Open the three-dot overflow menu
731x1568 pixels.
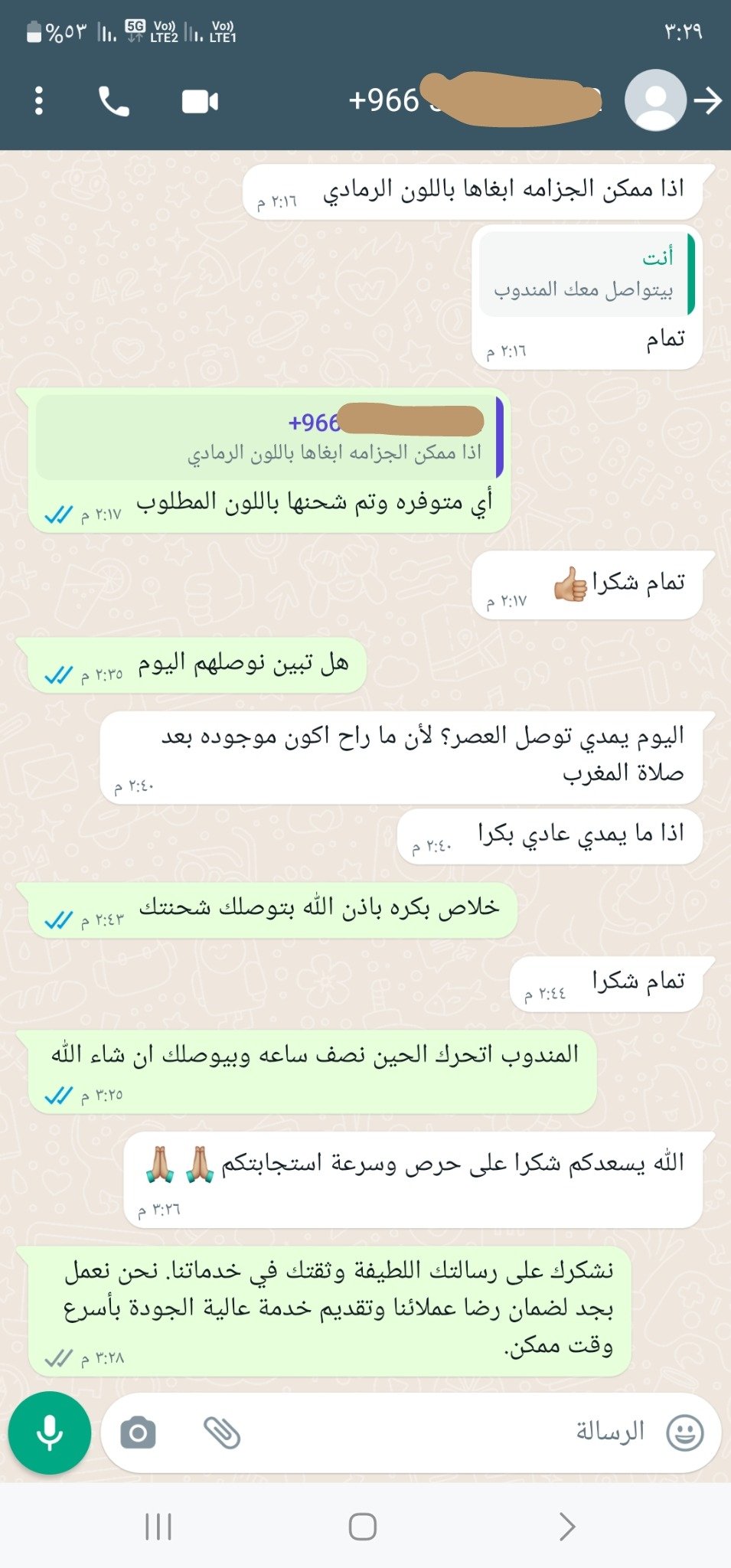tap(39, 101)
